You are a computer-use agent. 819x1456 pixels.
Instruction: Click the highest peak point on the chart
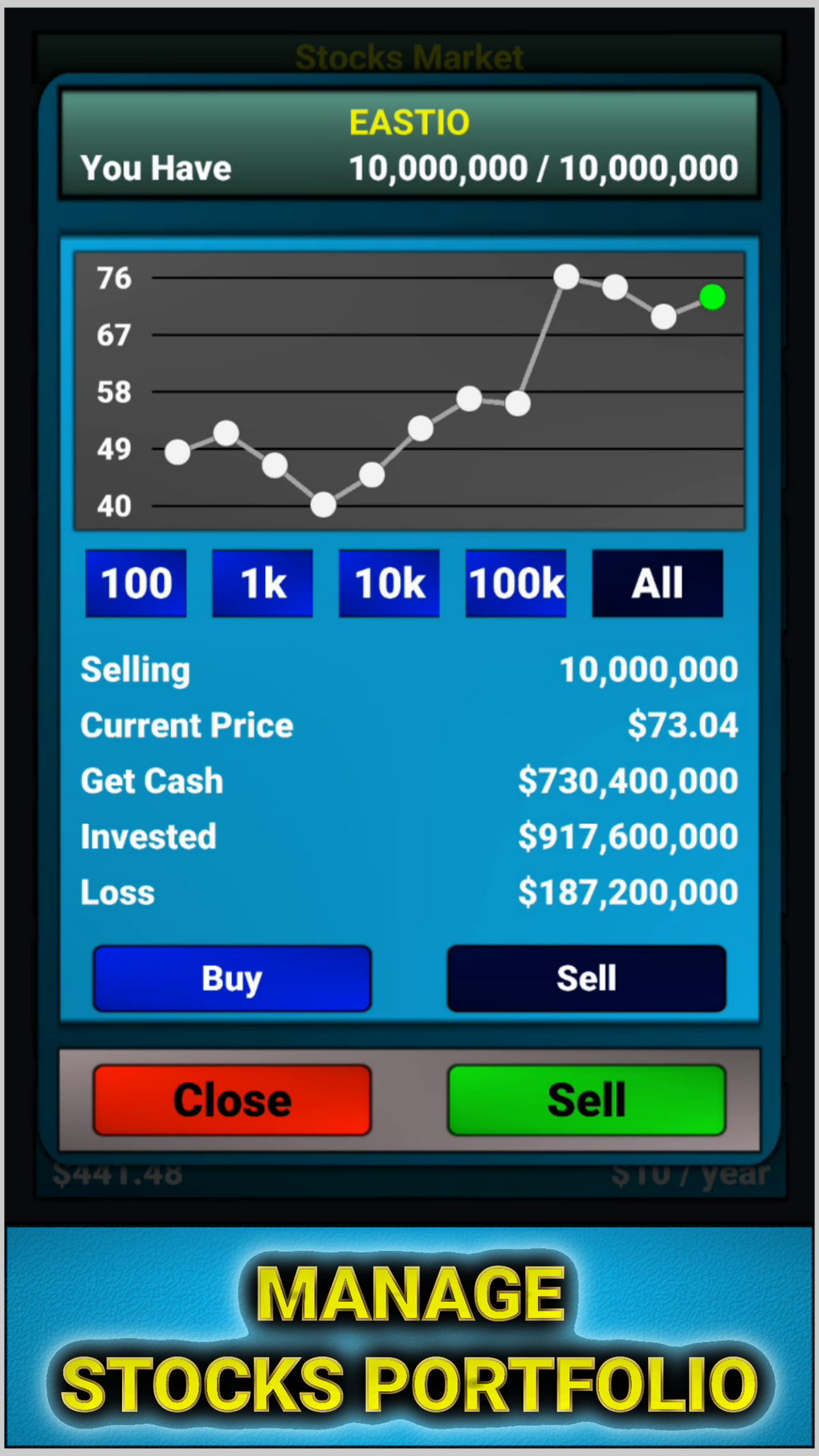point(566,277)
